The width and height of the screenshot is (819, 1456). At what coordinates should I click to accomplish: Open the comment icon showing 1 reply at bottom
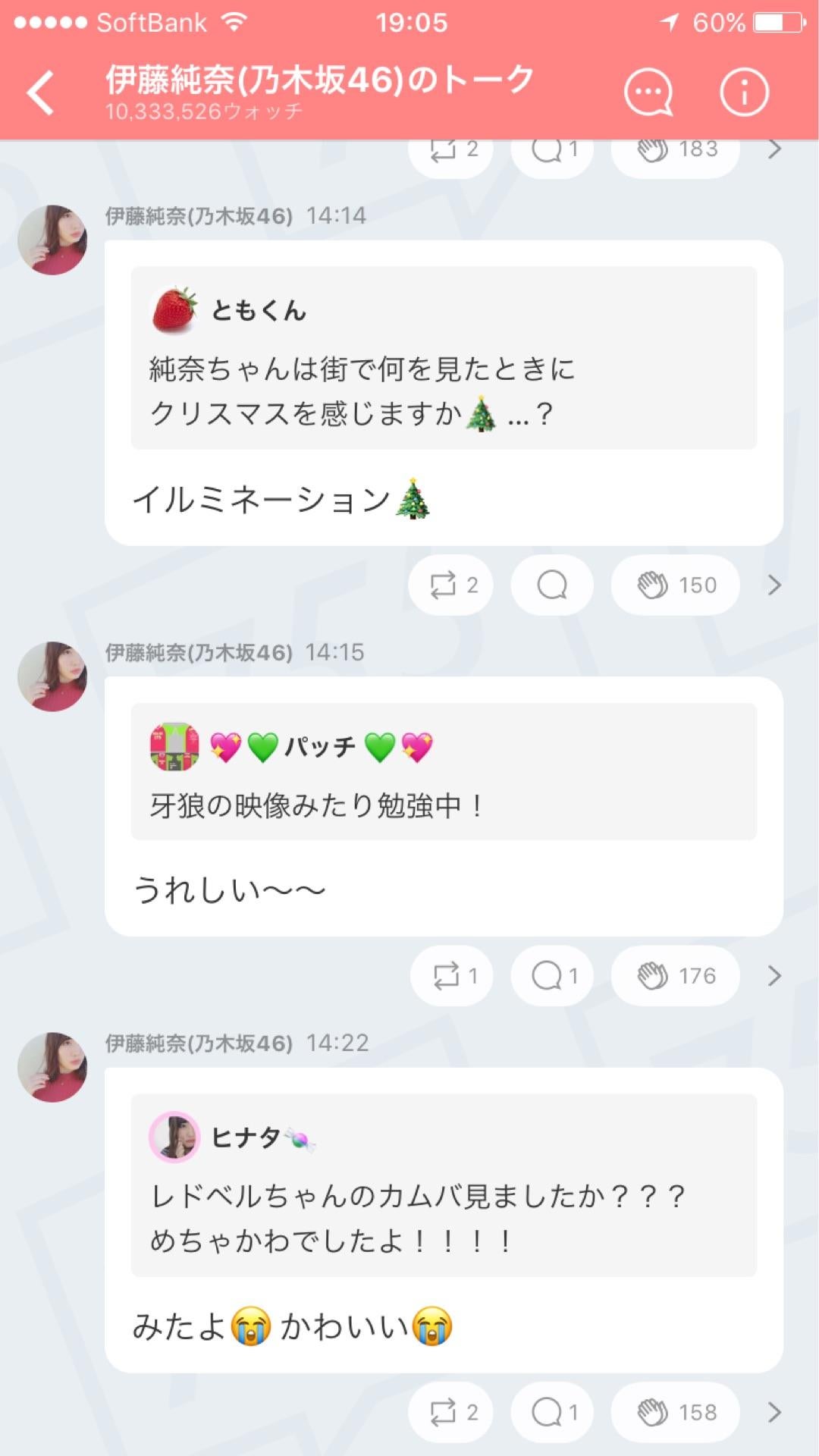click(x=551, y=1412)
